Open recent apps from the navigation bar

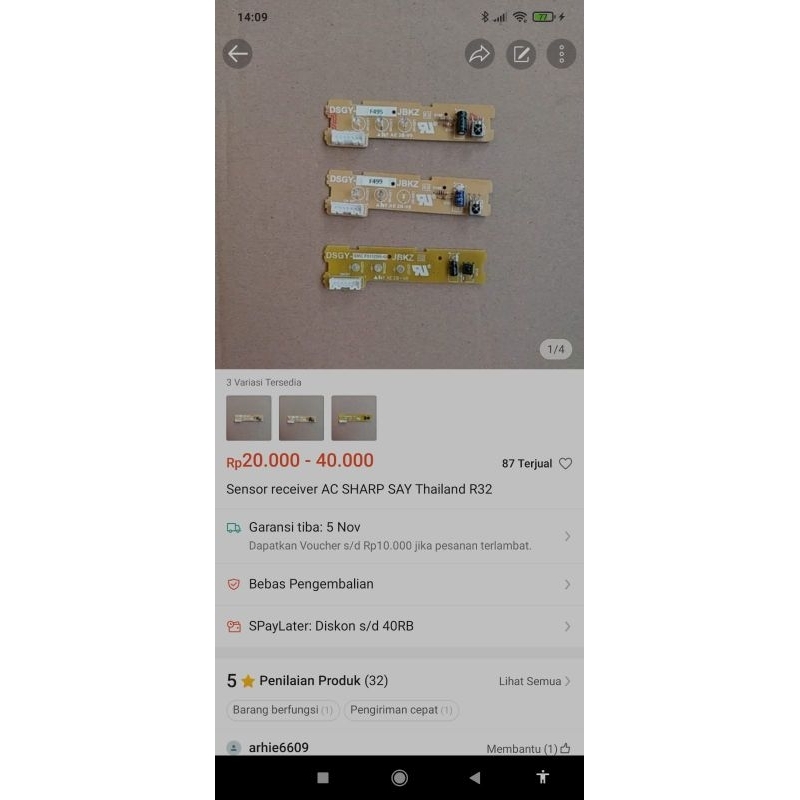point(322,777)
